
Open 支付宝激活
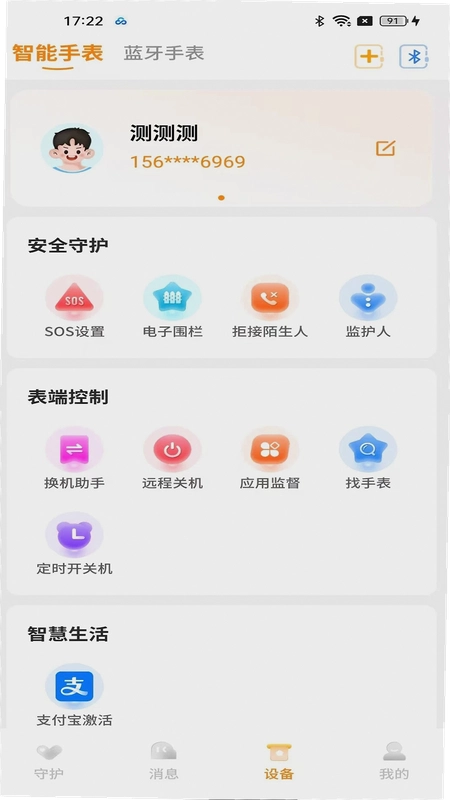pyautogui.click(x=74, y=695)
